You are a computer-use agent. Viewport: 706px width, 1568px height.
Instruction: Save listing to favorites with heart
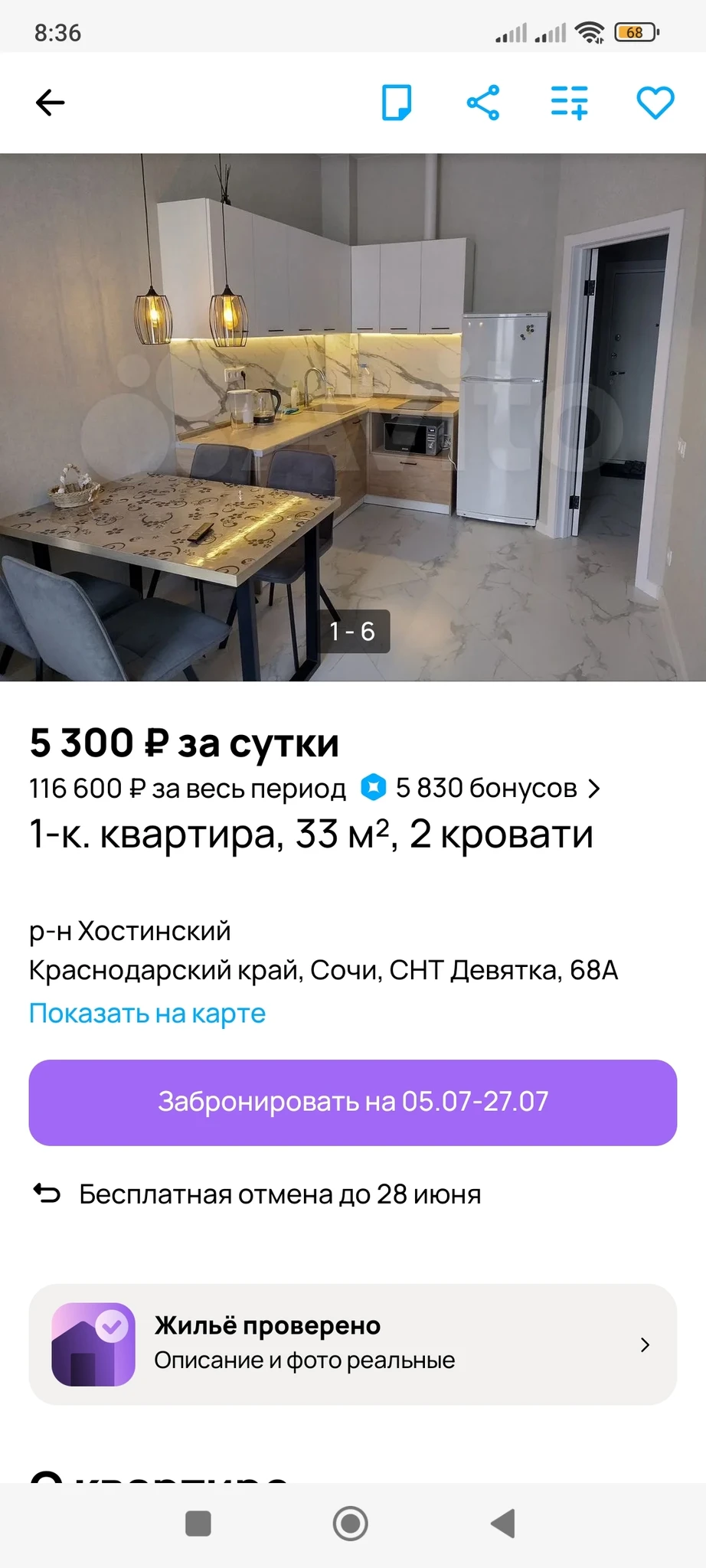[x=655, y=103]
